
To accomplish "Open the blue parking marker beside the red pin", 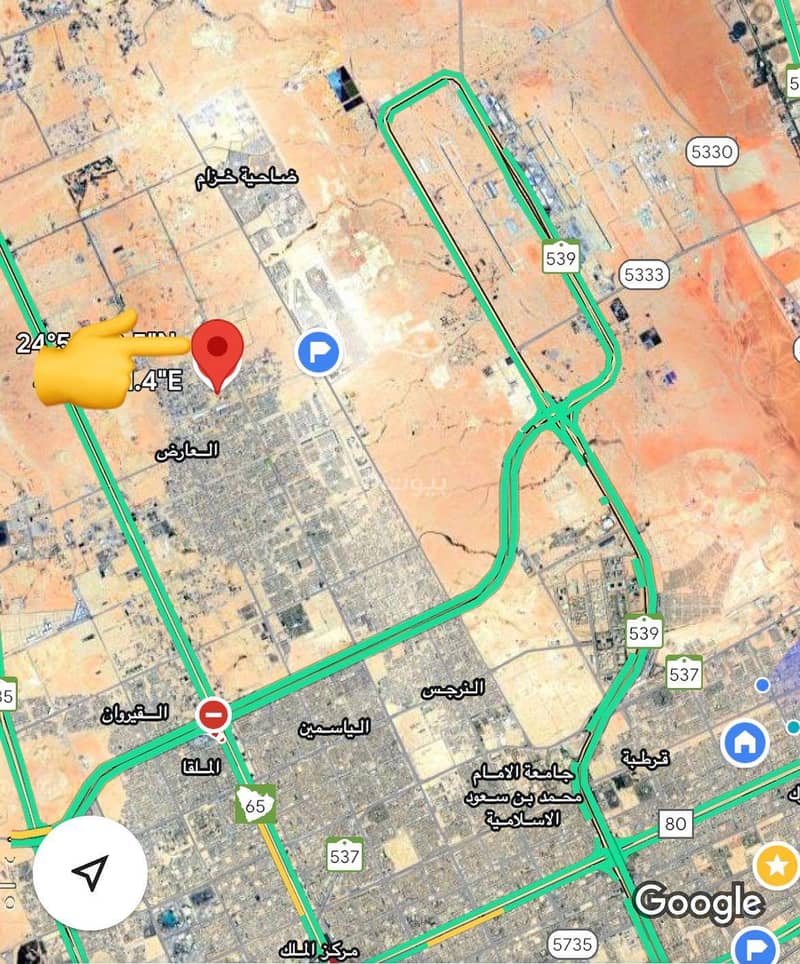I will click(319, 353).
